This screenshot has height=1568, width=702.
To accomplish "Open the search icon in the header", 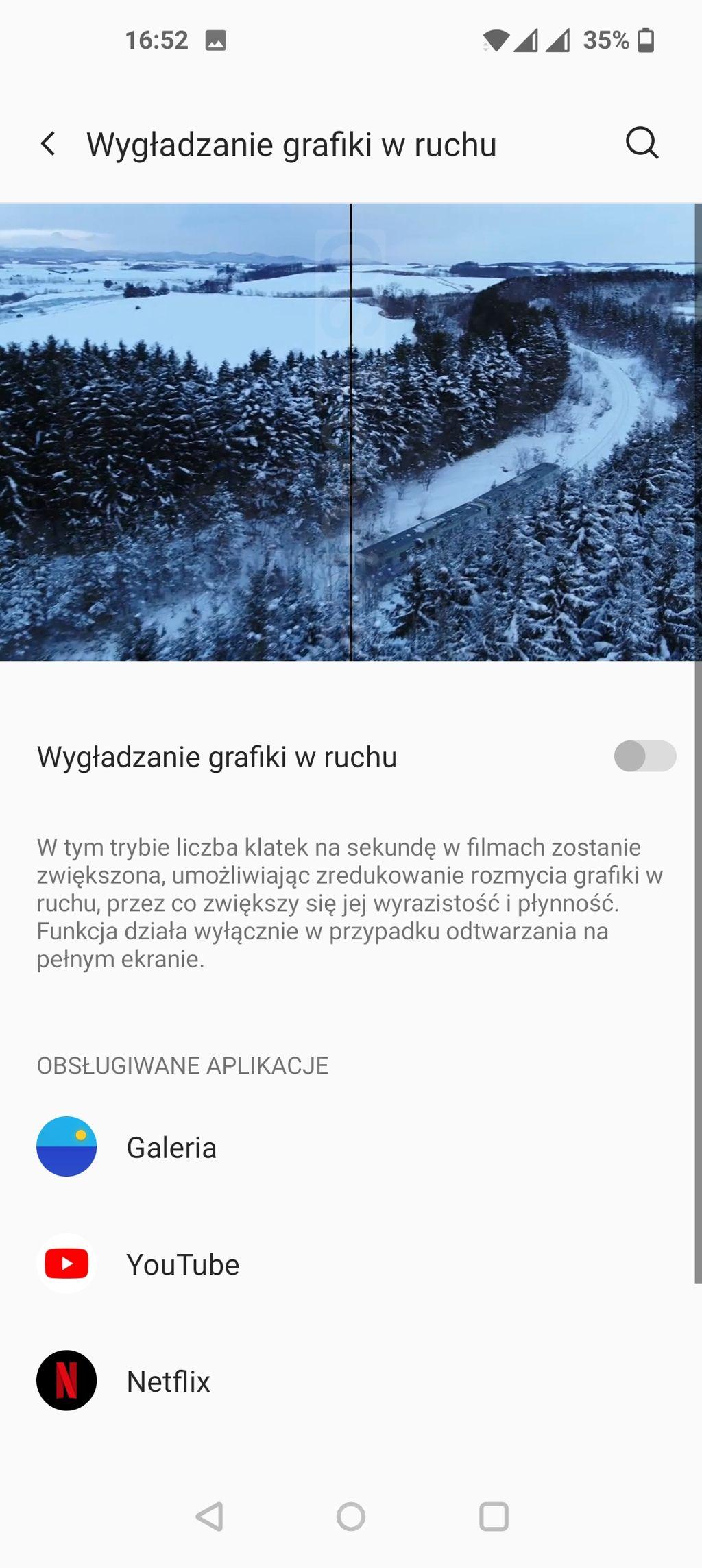I will pyautogui.click(x=642, y=143).
